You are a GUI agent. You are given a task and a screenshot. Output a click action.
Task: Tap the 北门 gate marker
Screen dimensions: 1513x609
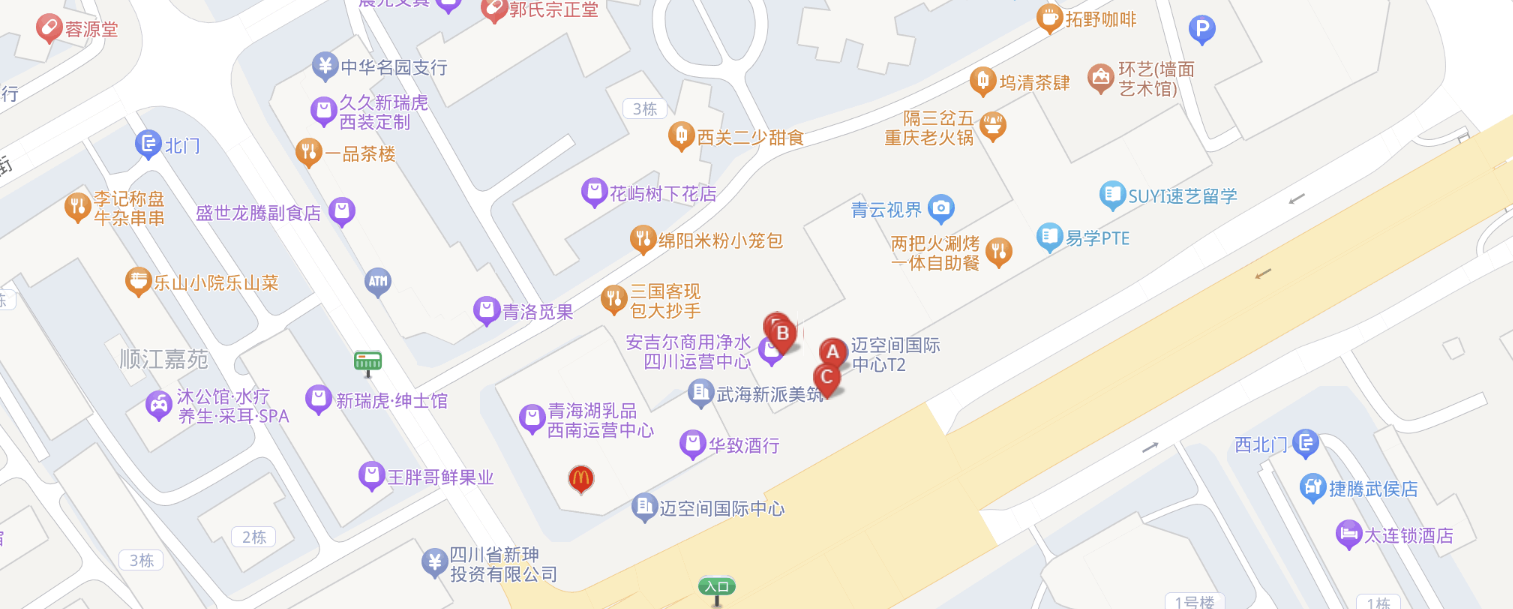click(x=148, y=145)
